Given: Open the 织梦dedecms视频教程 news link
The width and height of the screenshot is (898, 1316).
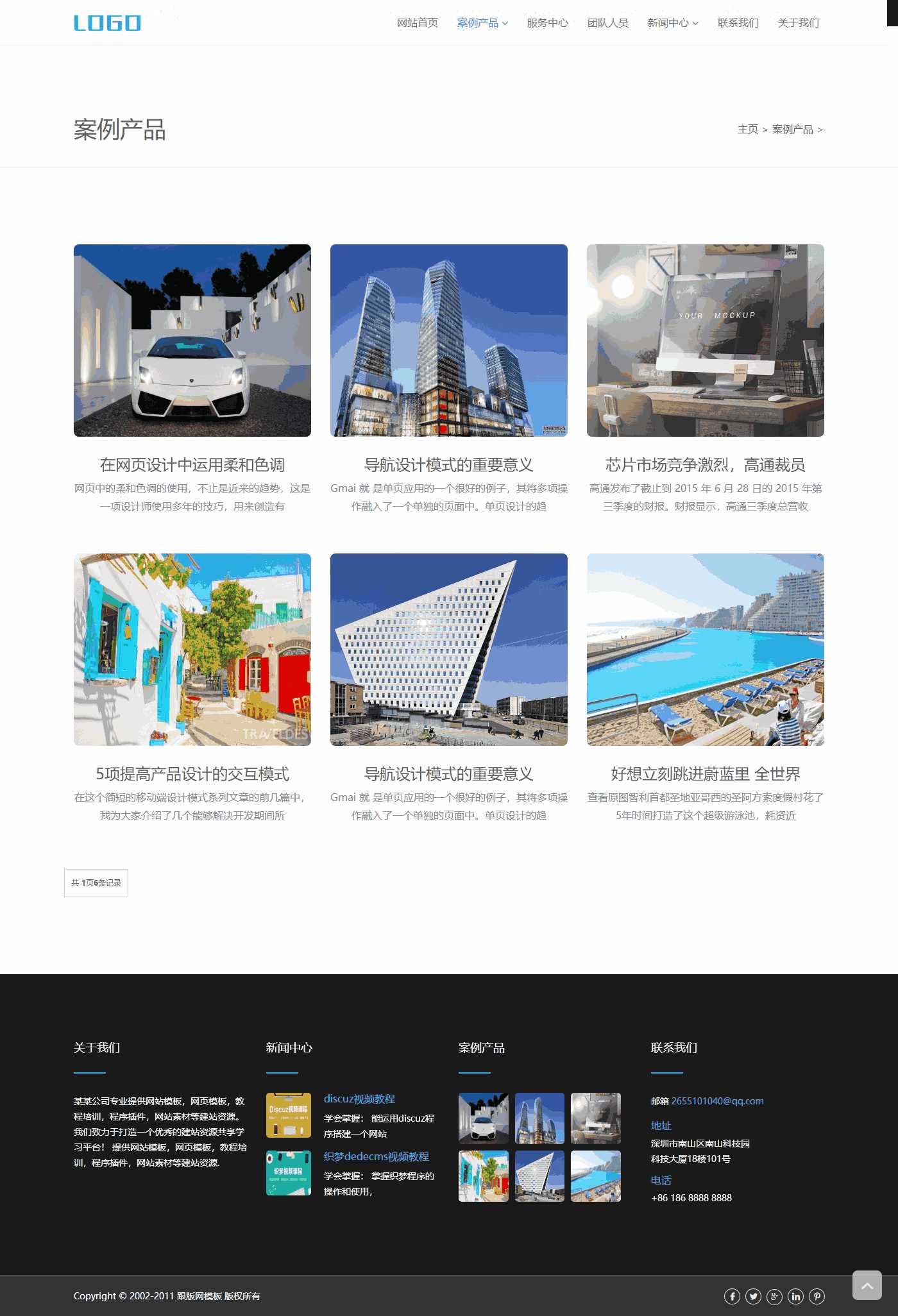Looking at the screenshot, I should tap(376, 1157).
